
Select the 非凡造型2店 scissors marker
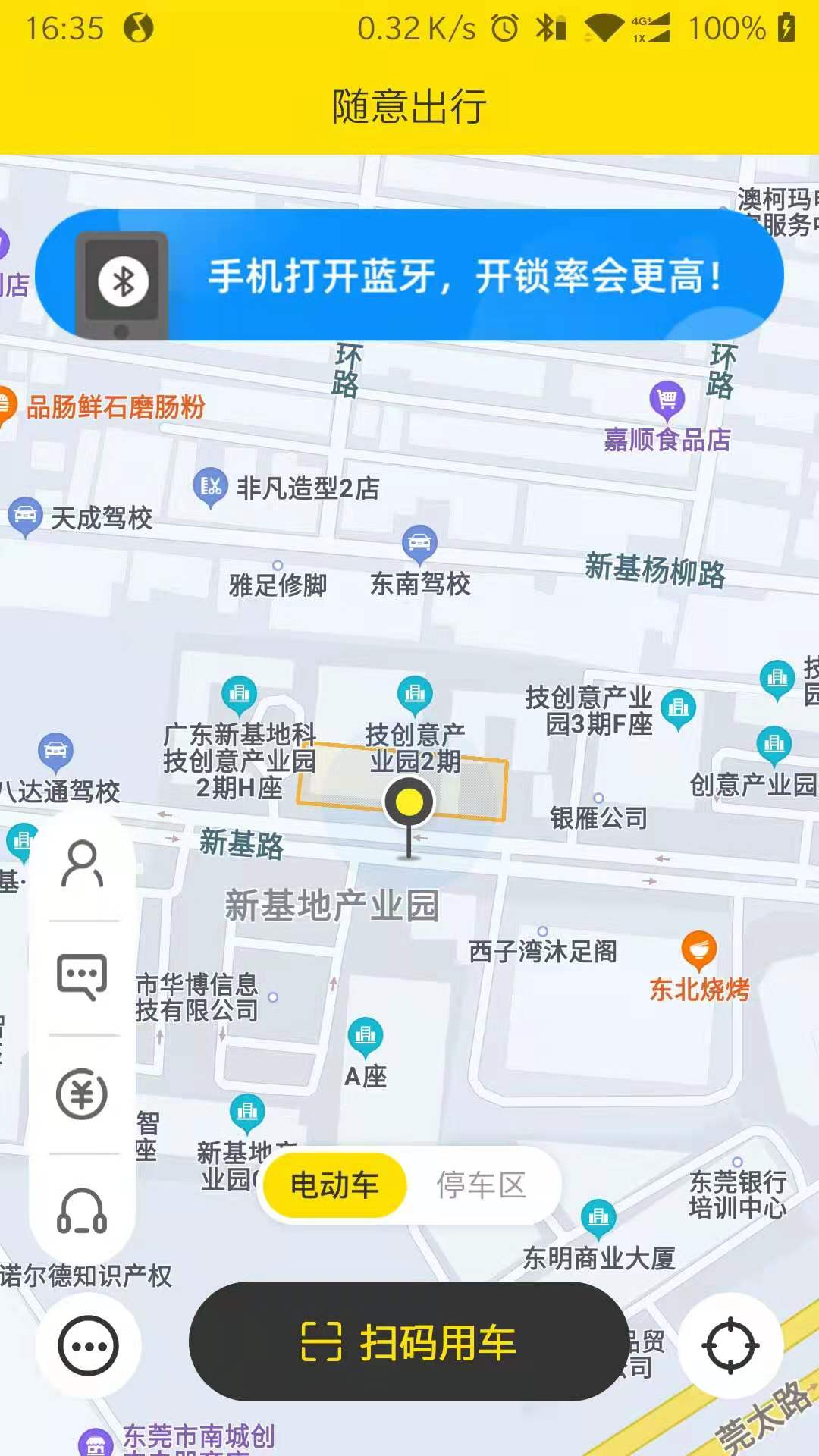pyautogui.click(x=210, y=485)
